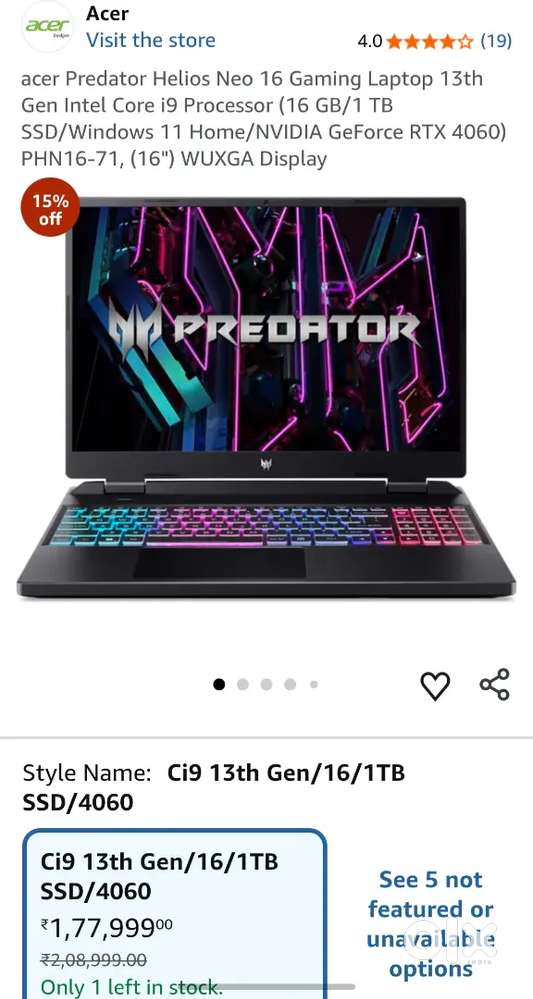Screen dimensions: 533x999
Task: See 5 not featured or unavailable options
Action: pos(431,924)
